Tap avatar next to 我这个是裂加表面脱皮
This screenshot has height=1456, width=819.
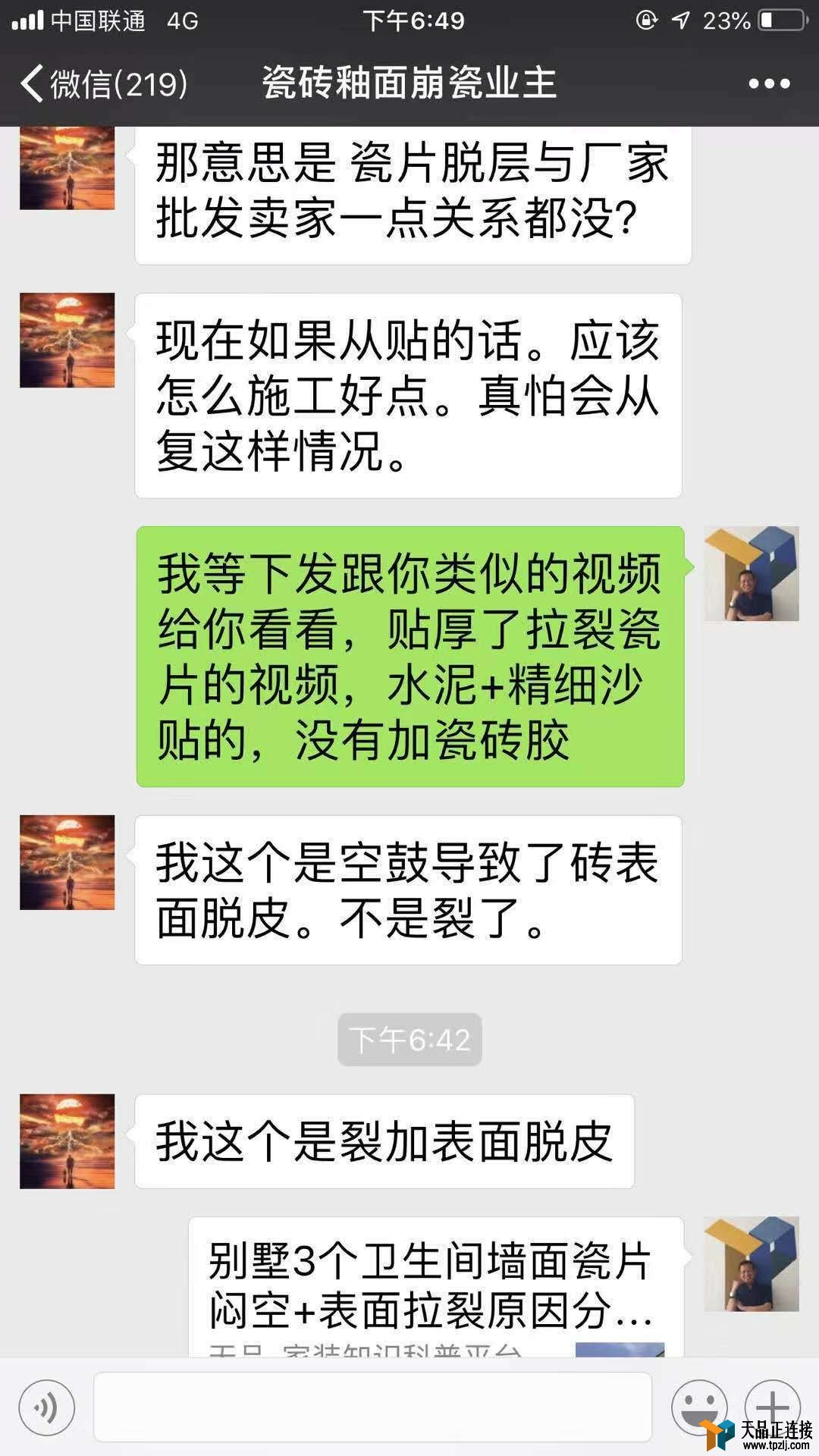coord(67,1141)
